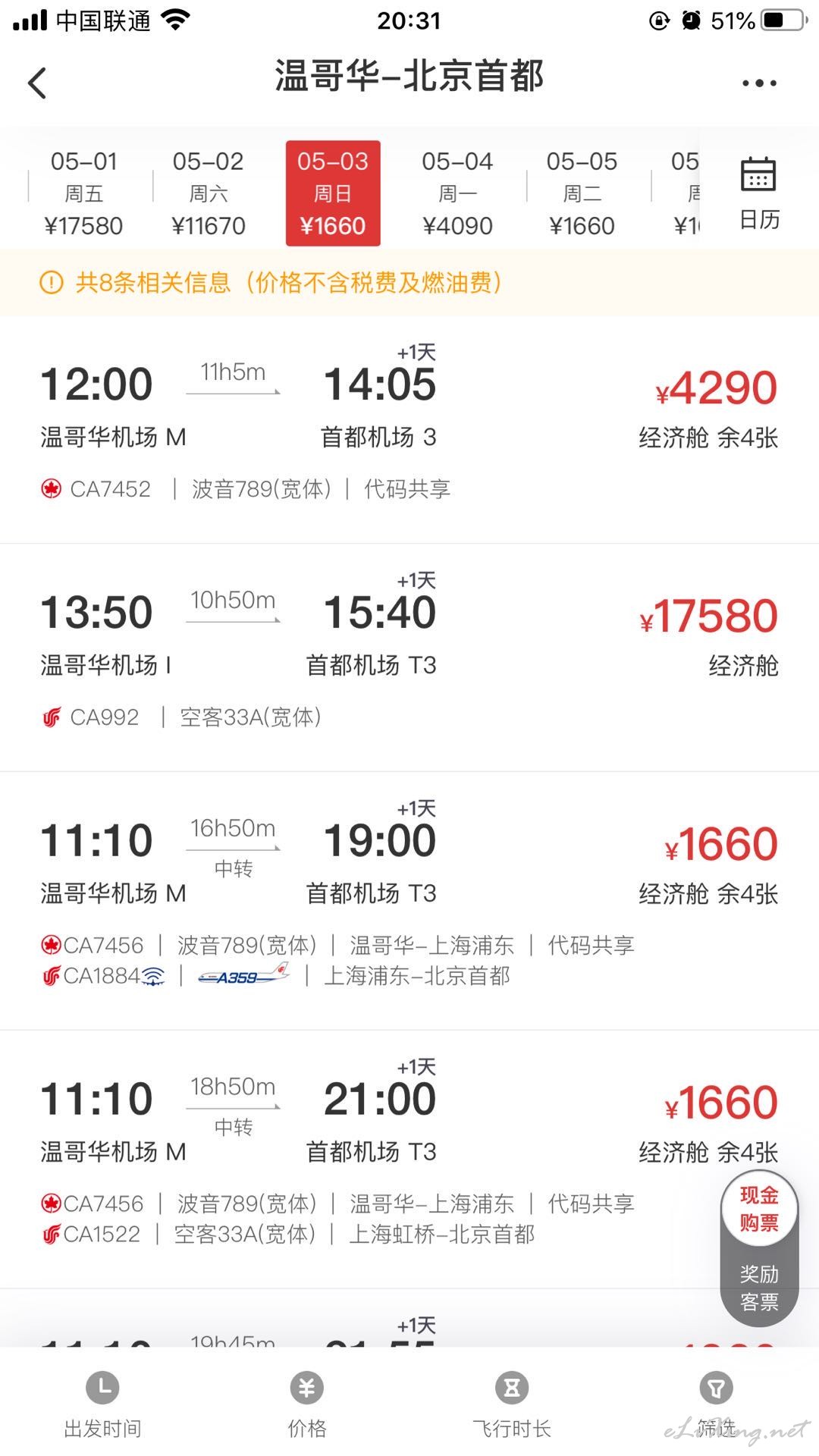
Task: Choose 现金购票 cash ticket mode
Action: [759, 1209]
